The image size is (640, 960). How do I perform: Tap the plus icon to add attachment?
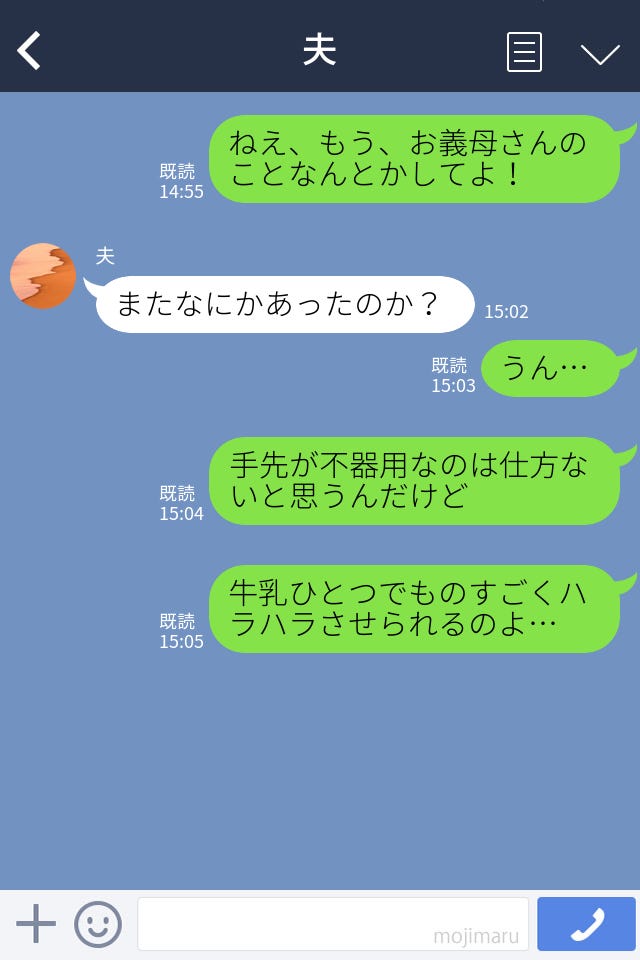coord(36,924)
